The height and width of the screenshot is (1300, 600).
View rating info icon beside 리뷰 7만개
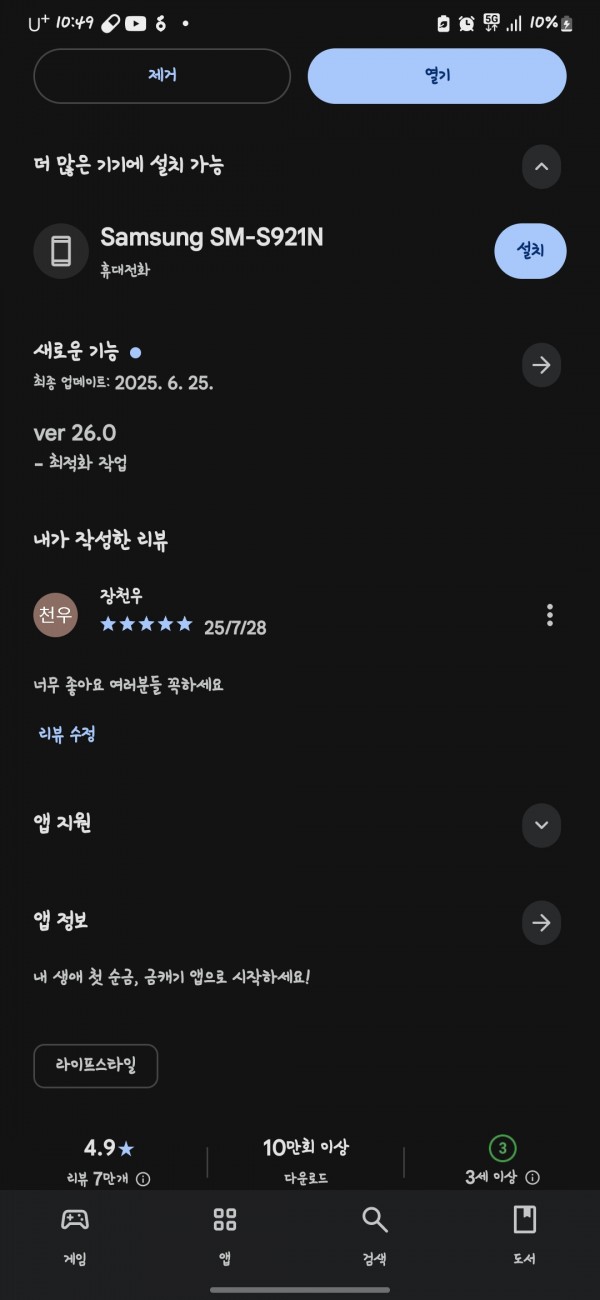coord(143,1179)
